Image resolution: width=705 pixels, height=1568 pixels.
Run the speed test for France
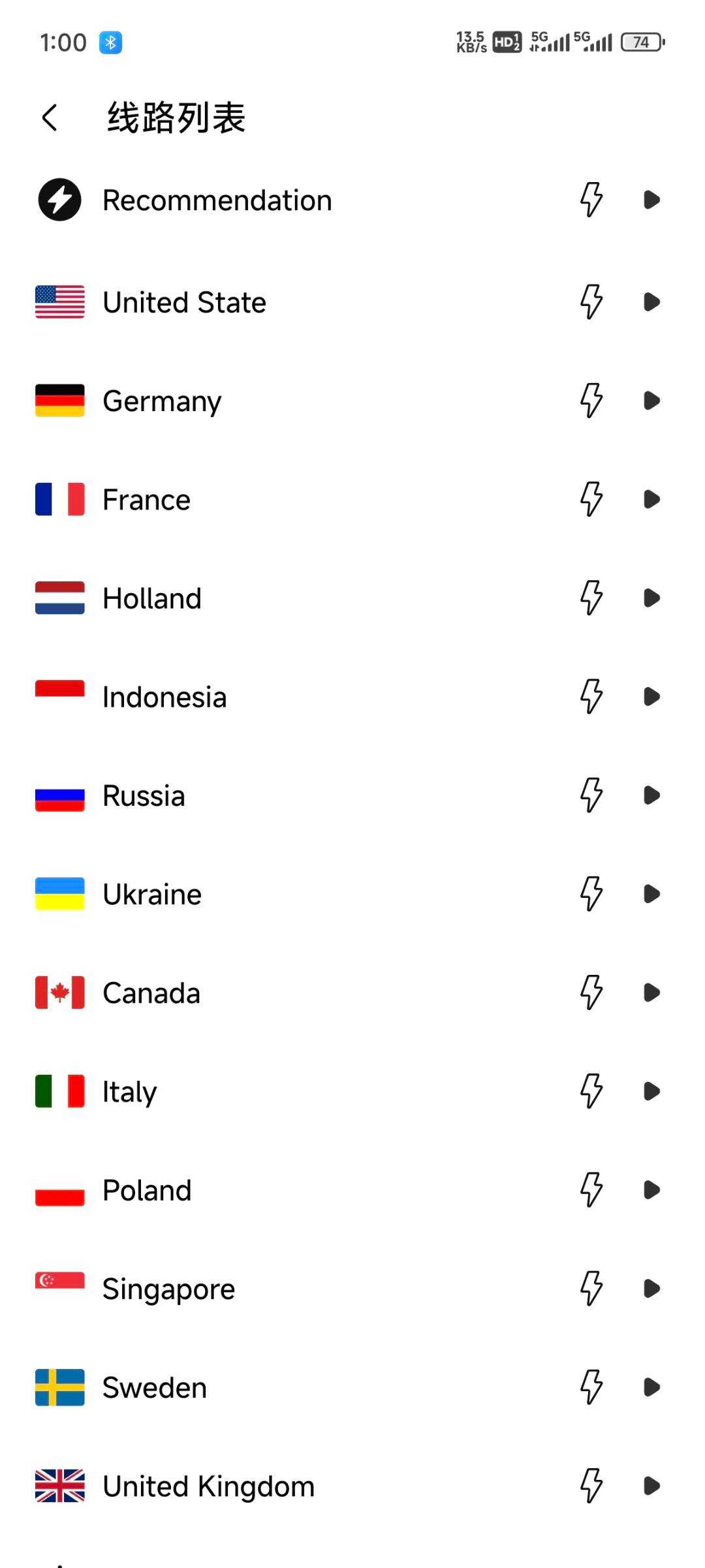point(591,499)
